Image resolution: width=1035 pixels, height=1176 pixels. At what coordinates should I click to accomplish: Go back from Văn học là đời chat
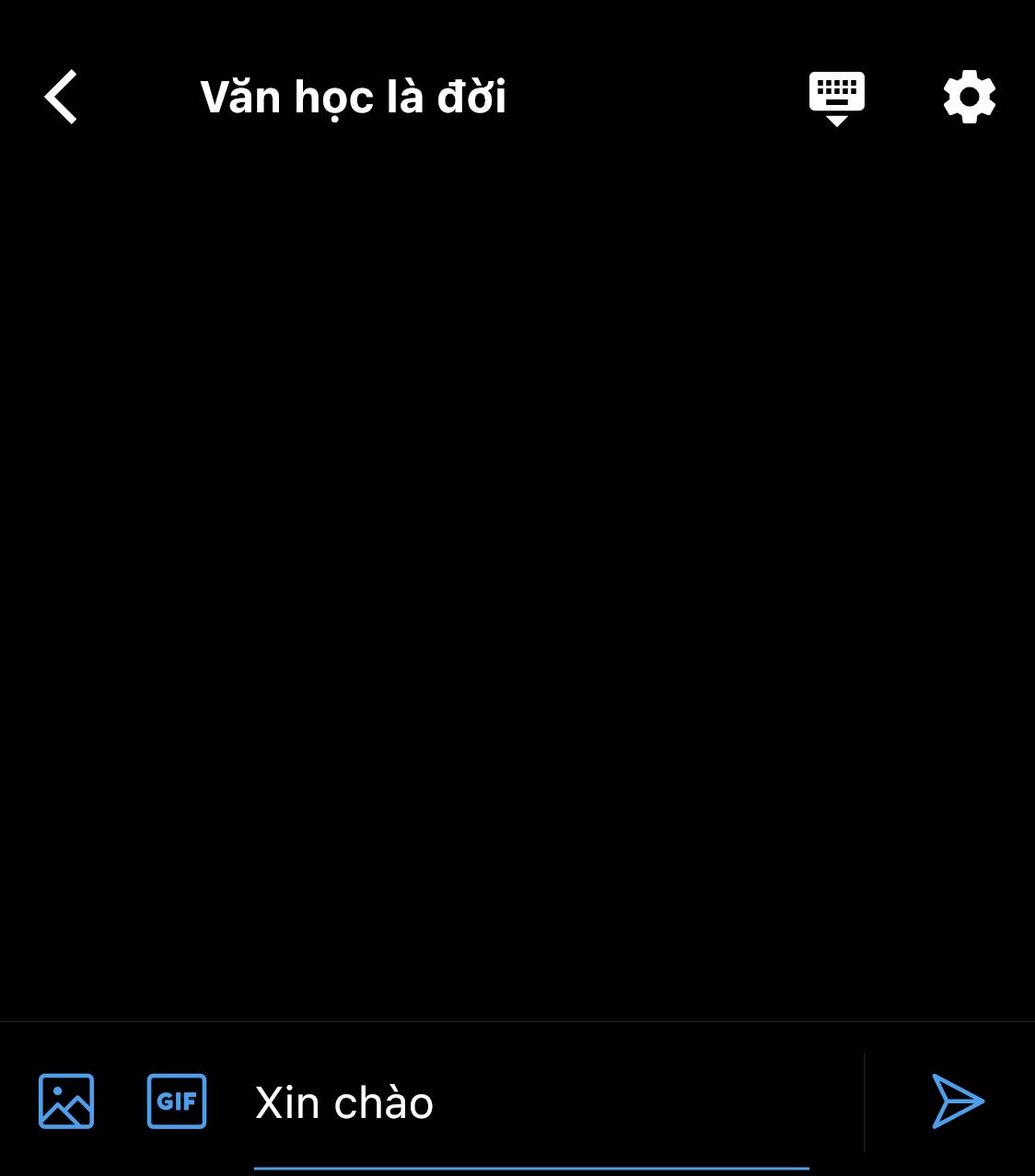(x=61, y=97)
